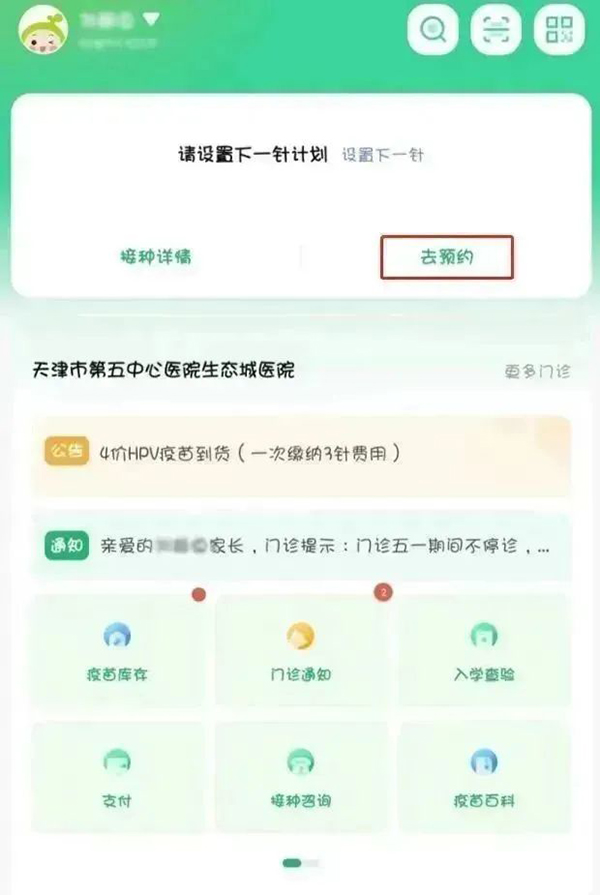Tap the 设置下一针 link
This screenshot has height=895, width=600.
[x=382, y=155]
